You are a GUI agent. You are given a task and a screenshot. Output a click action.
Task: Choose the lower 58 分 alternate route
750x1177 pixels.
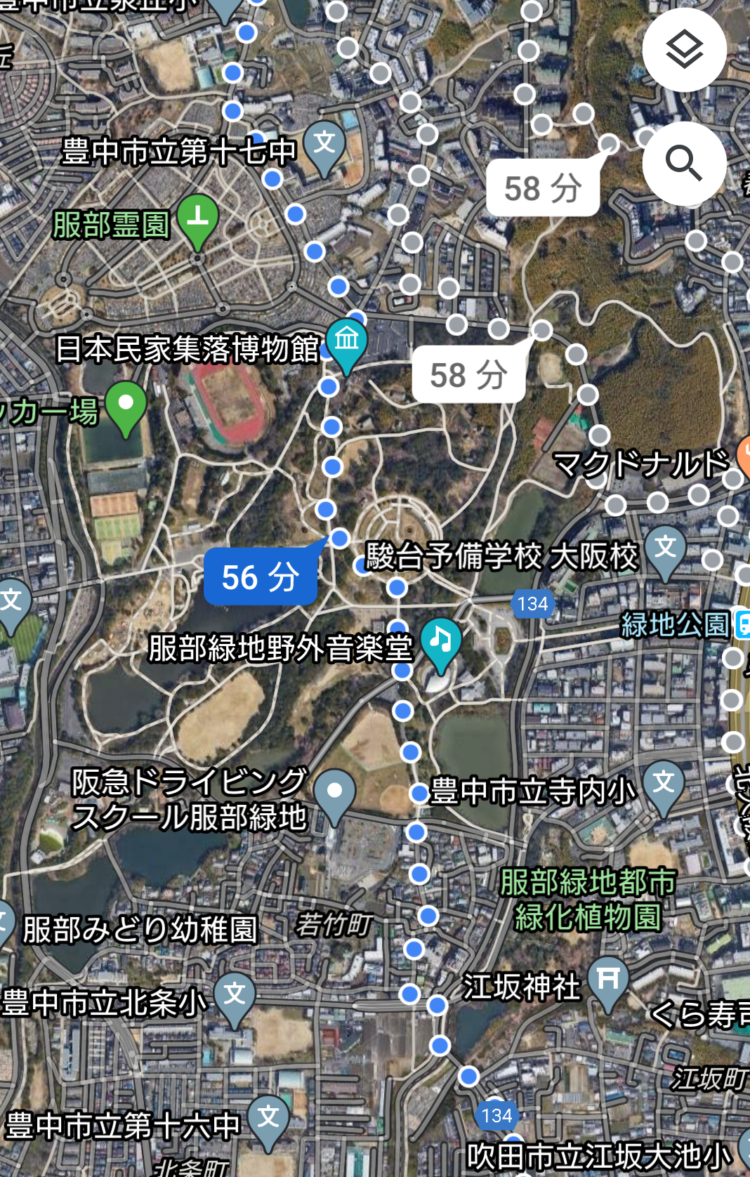click(x=469, y=375)
